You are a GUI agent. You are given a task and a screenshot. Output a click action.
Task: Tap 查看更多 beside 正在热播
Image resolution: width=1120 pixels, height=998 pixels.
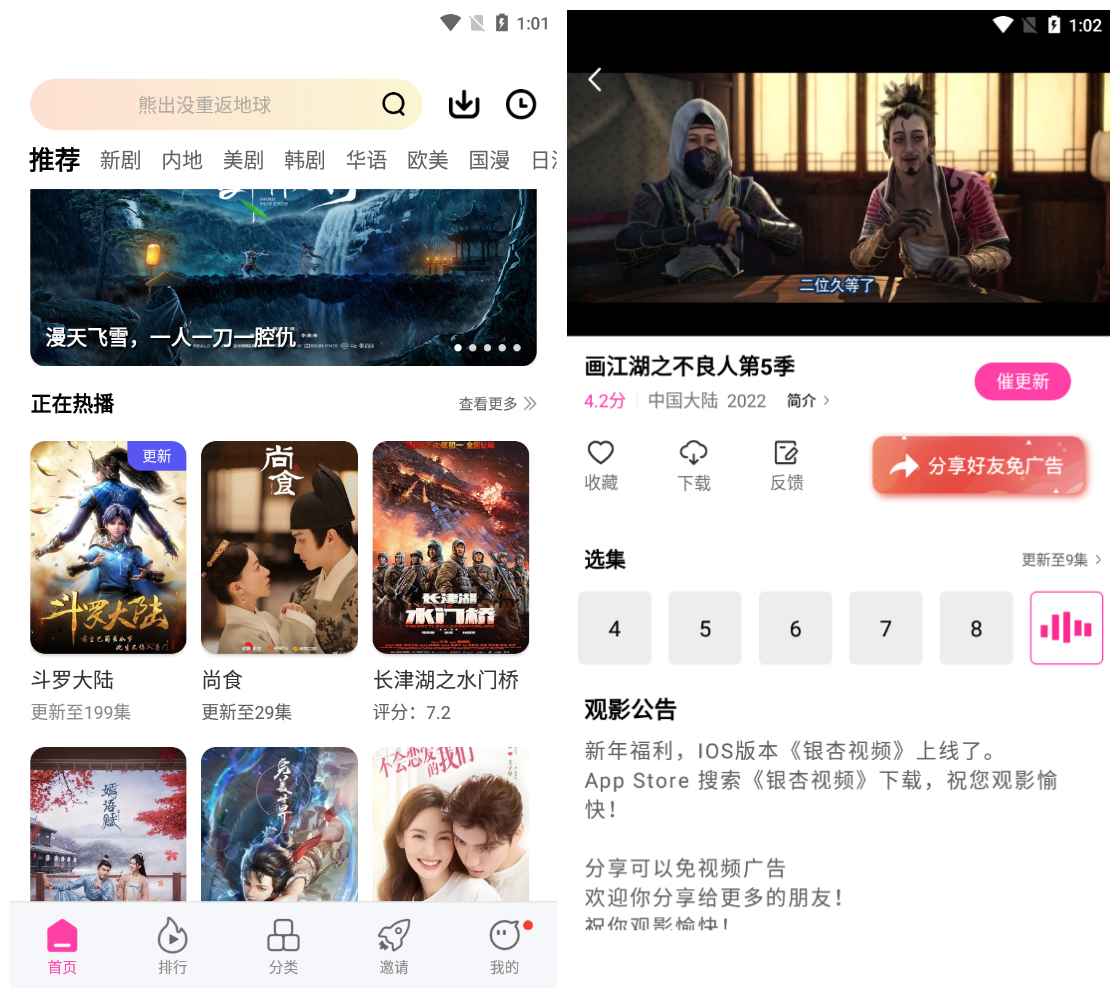(x=497, y=404)
